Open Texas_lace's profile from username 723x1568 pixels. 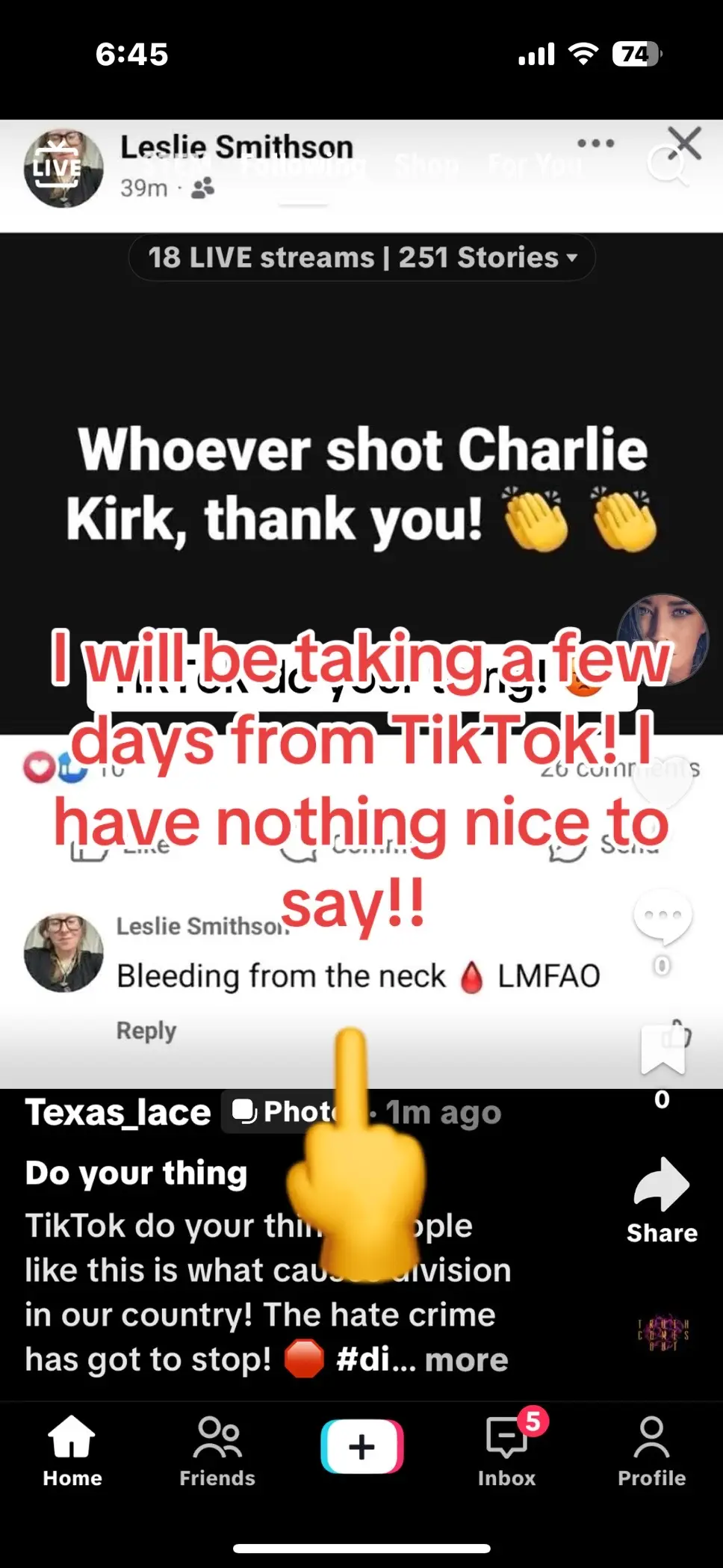pos(118,1112)
